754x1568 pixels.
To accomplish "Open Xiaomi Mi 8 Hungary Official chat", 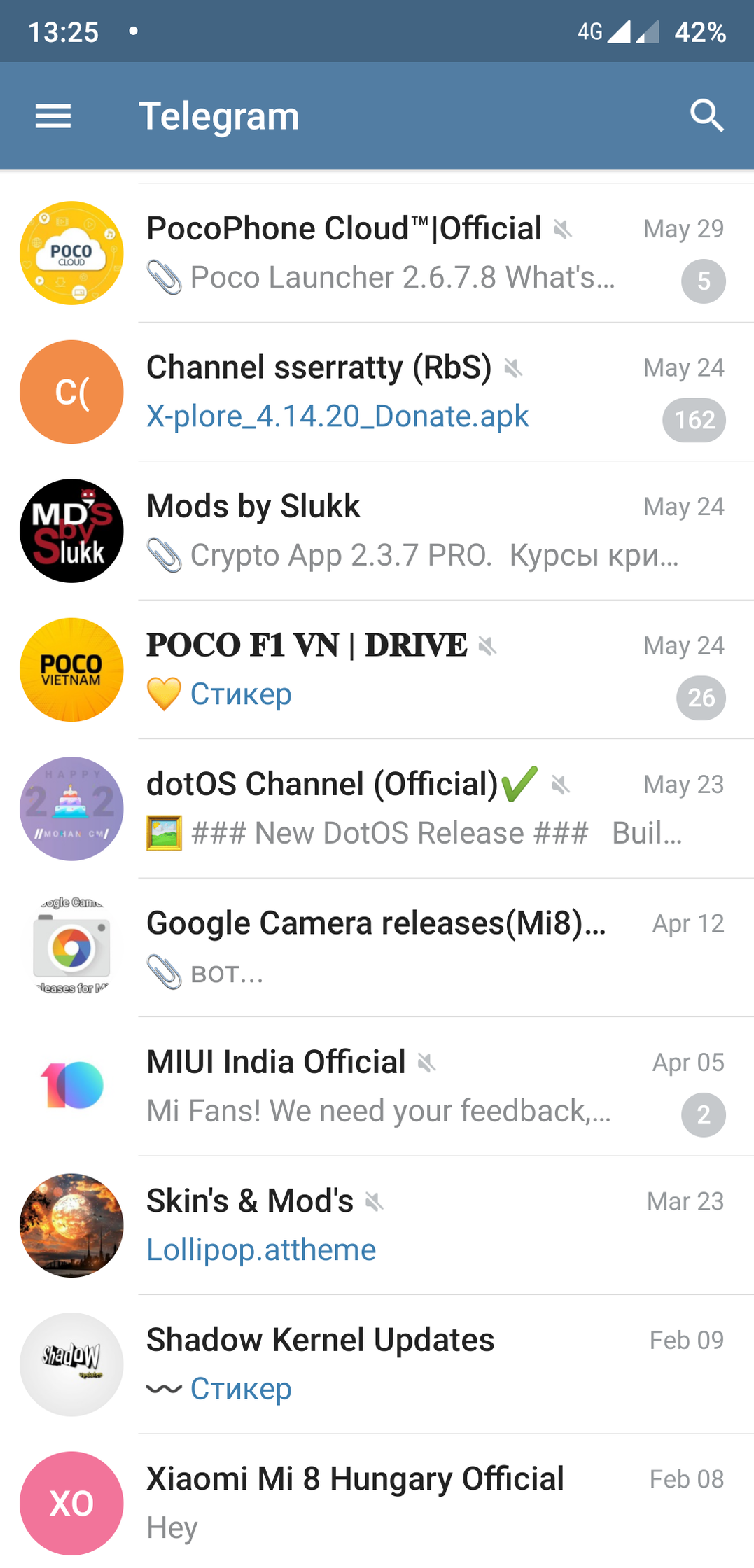I will pos(377,1501).
